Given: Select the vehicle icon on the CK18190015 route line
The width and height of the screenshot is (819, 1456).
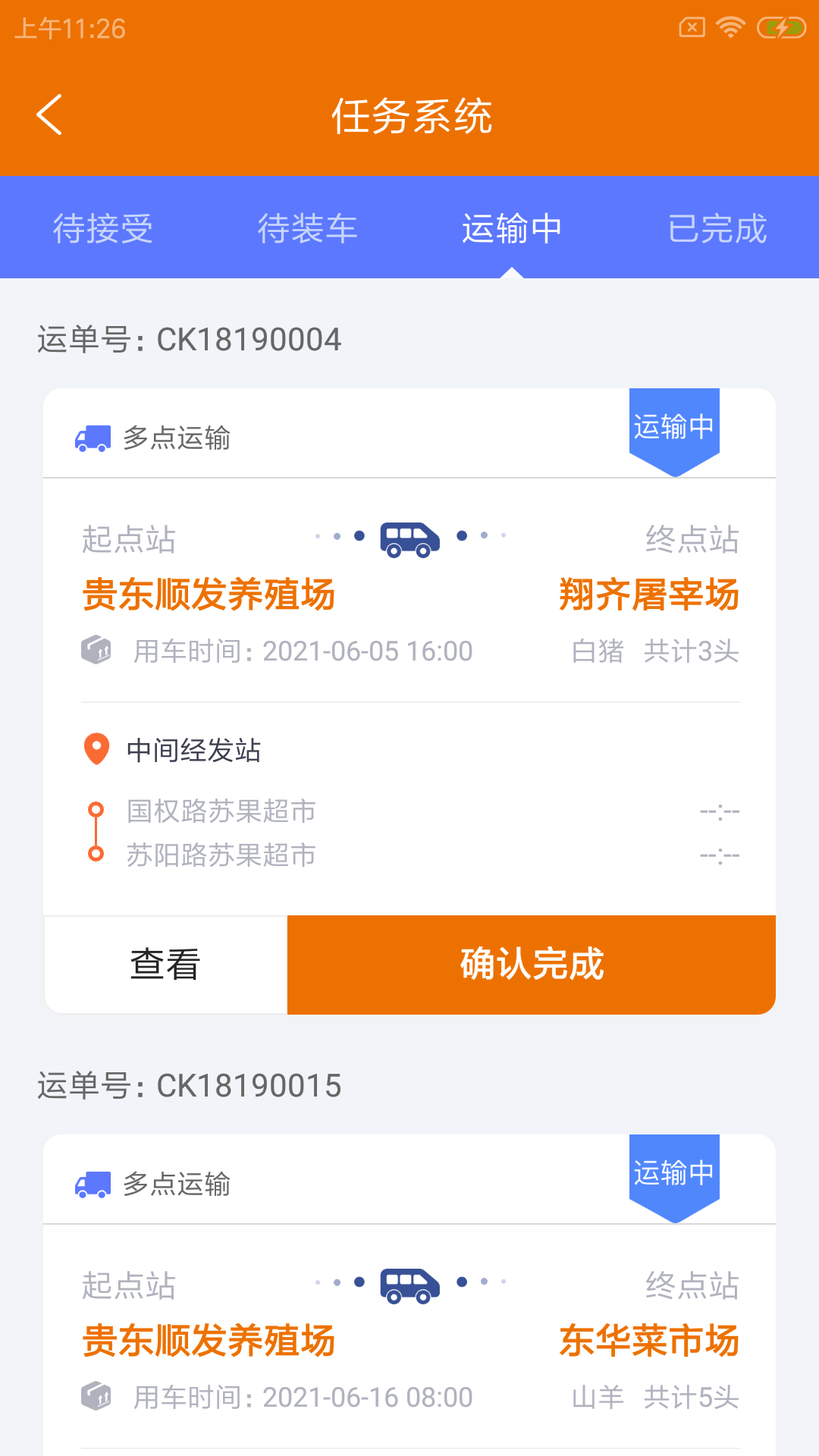Looking at the screenshot, I should click(x=409, y=1284).
